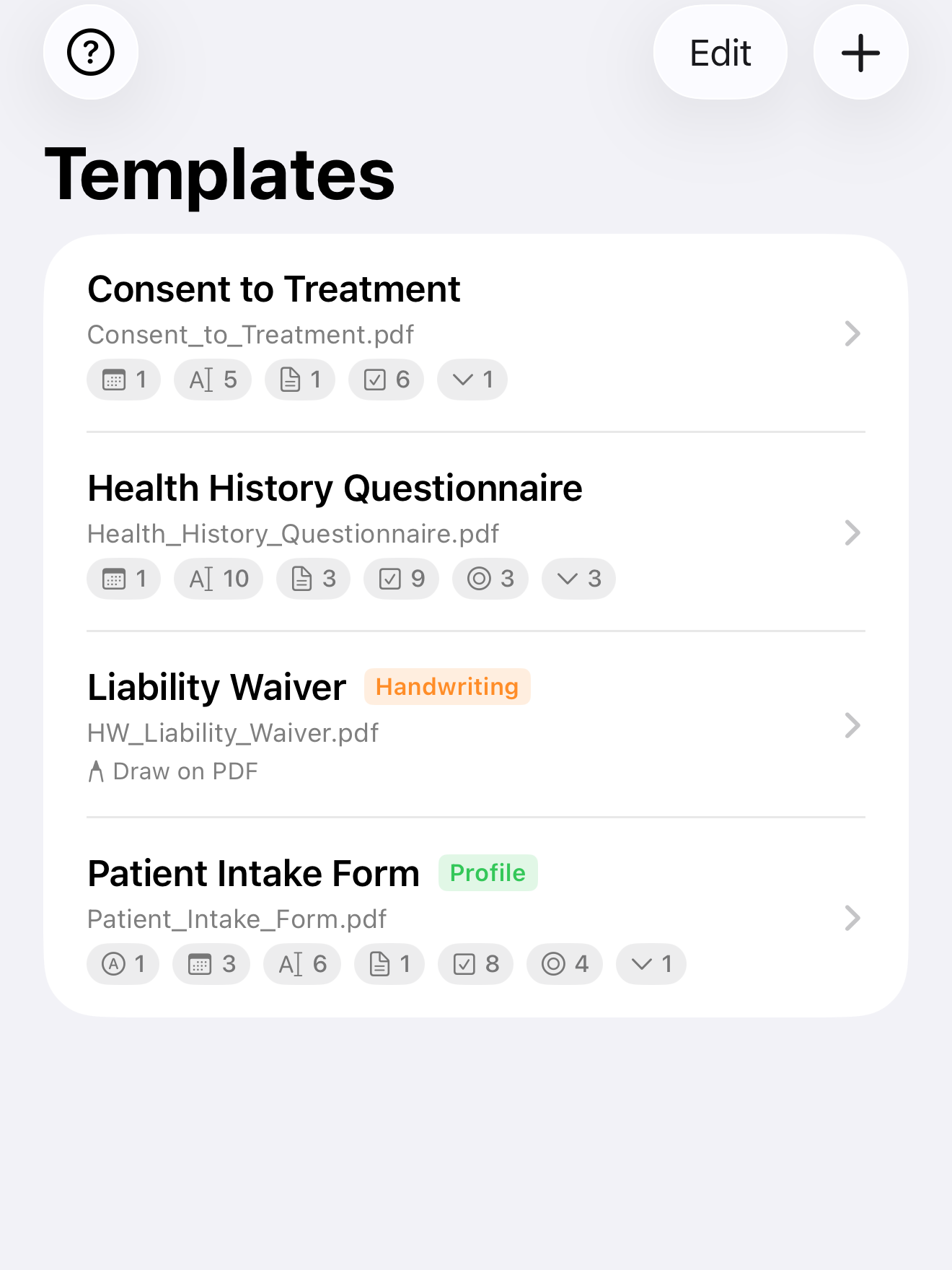Click the text fields badge on Health History Questionnaire
The height and width of the screenshot is (1270, 952).
point(218,578)
